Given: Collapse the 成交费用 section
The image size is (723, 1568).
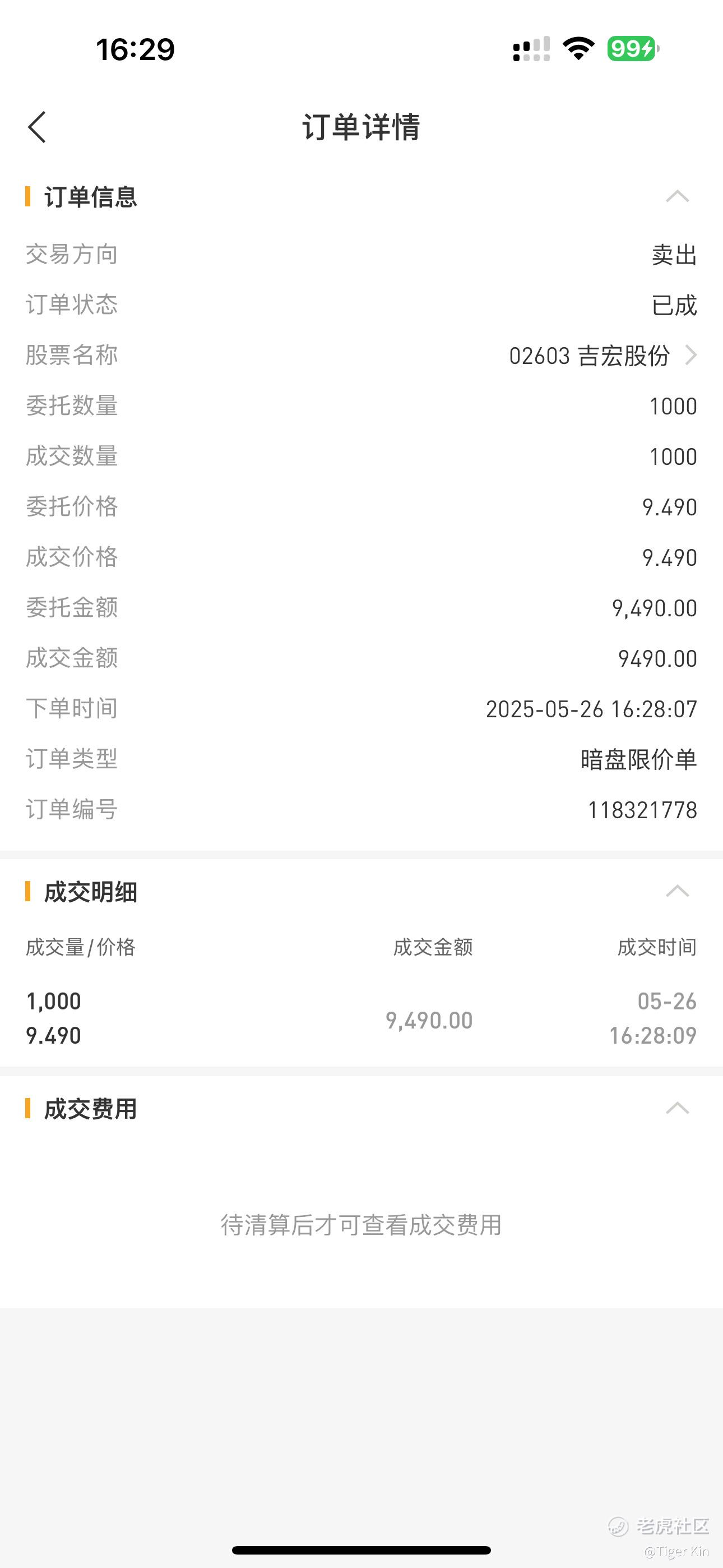Looking at the screenshot, I should point(678,1108).
